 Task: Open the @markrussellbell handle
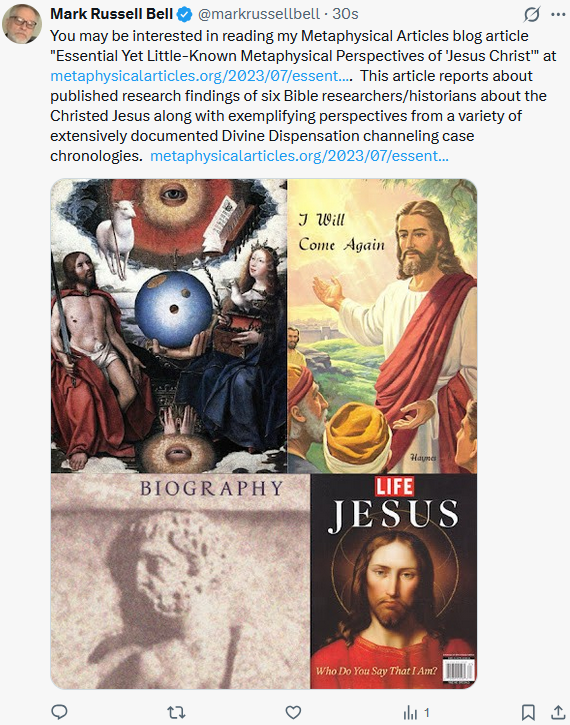(258, 14)
